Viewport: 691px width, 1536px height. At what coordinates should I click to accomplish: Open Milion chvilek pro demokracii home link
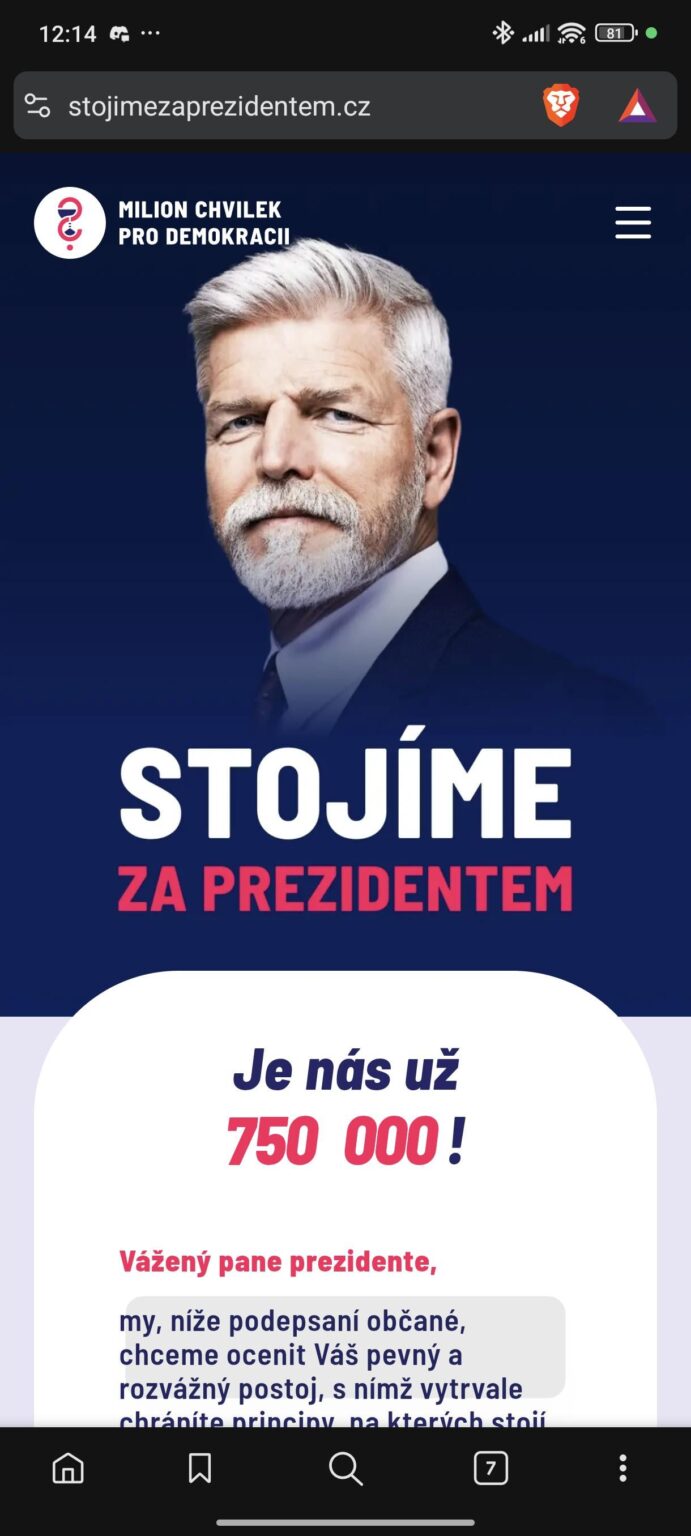[x=162, y=223]
